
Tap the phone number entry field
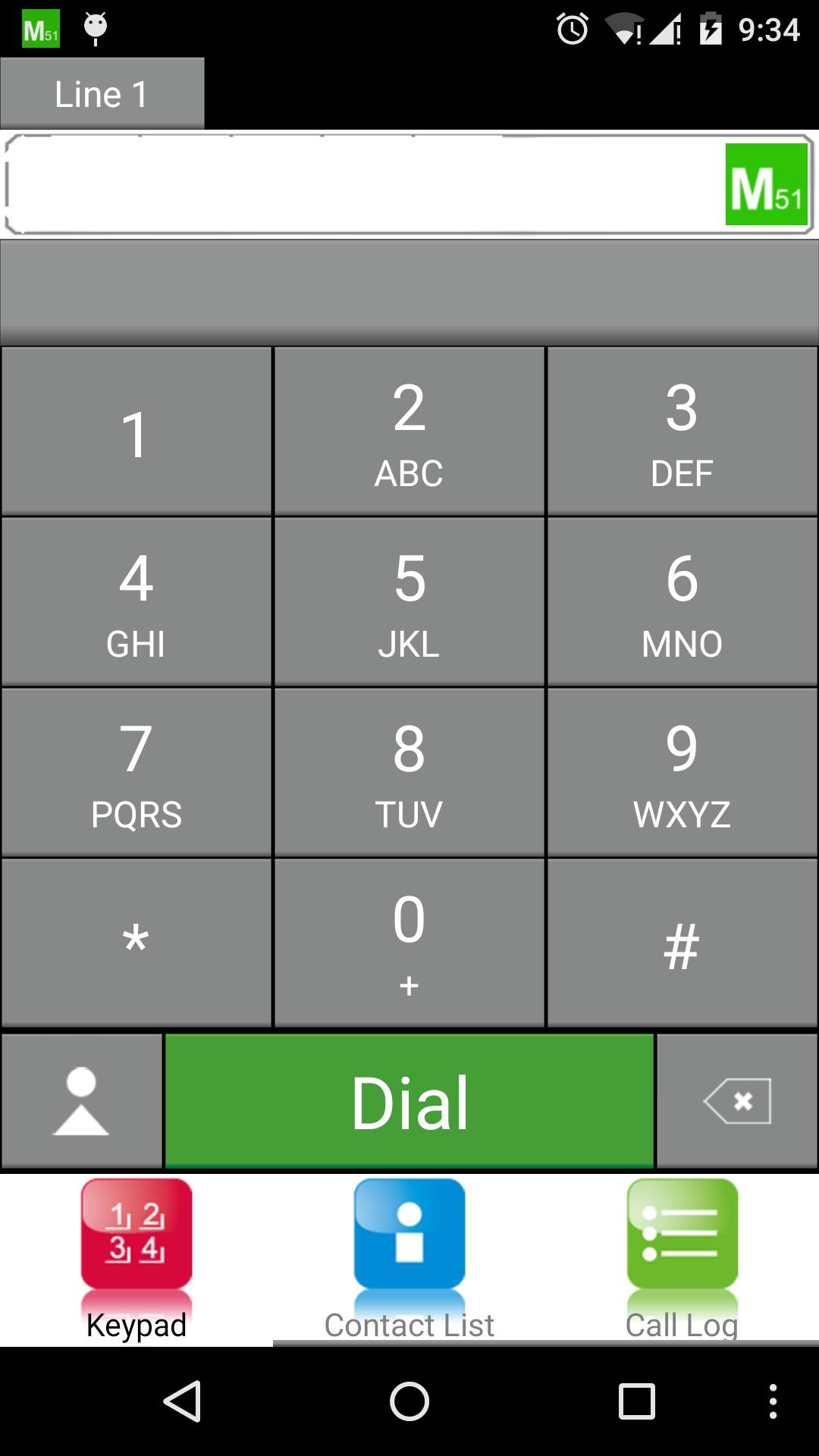364,184
